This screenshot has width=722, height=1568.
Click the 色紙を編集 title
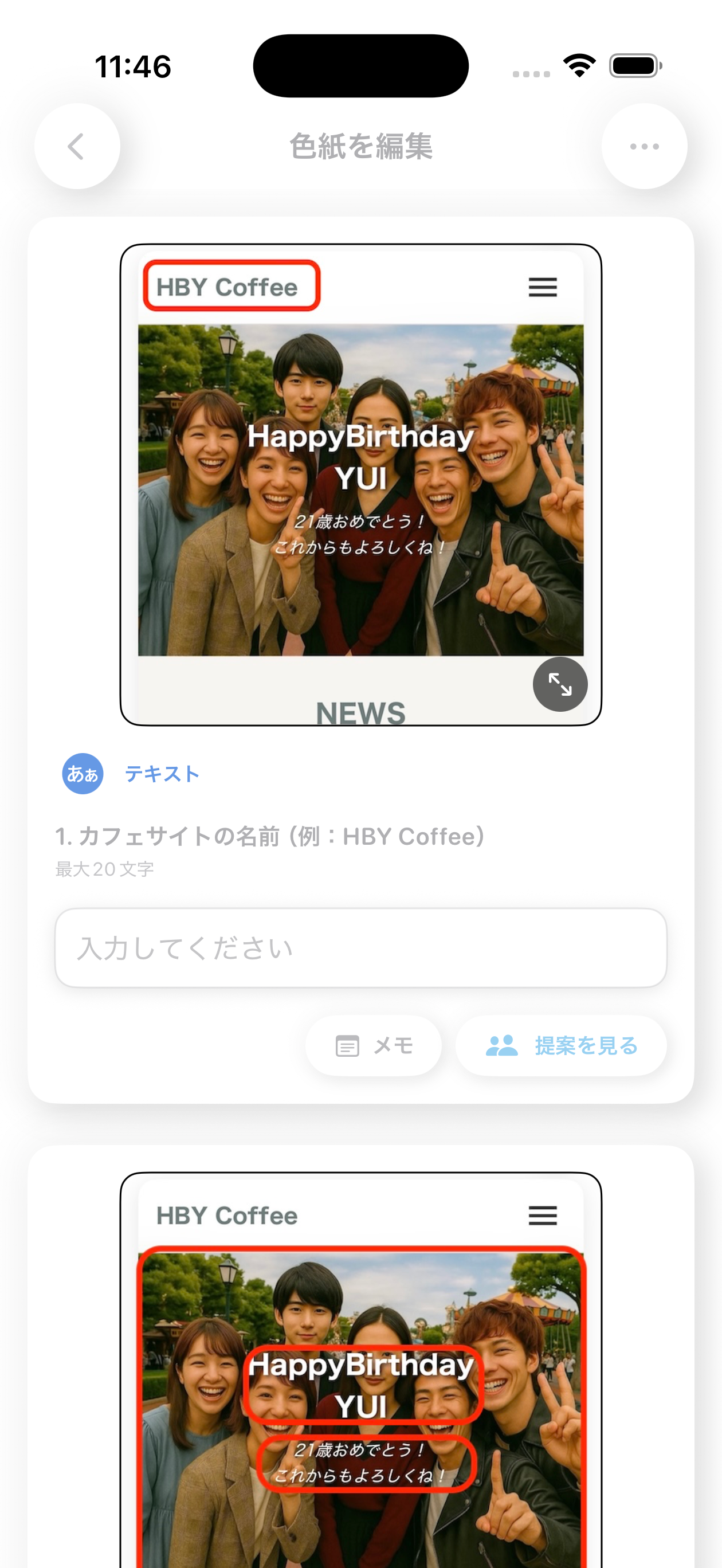(x=361, y=146)
